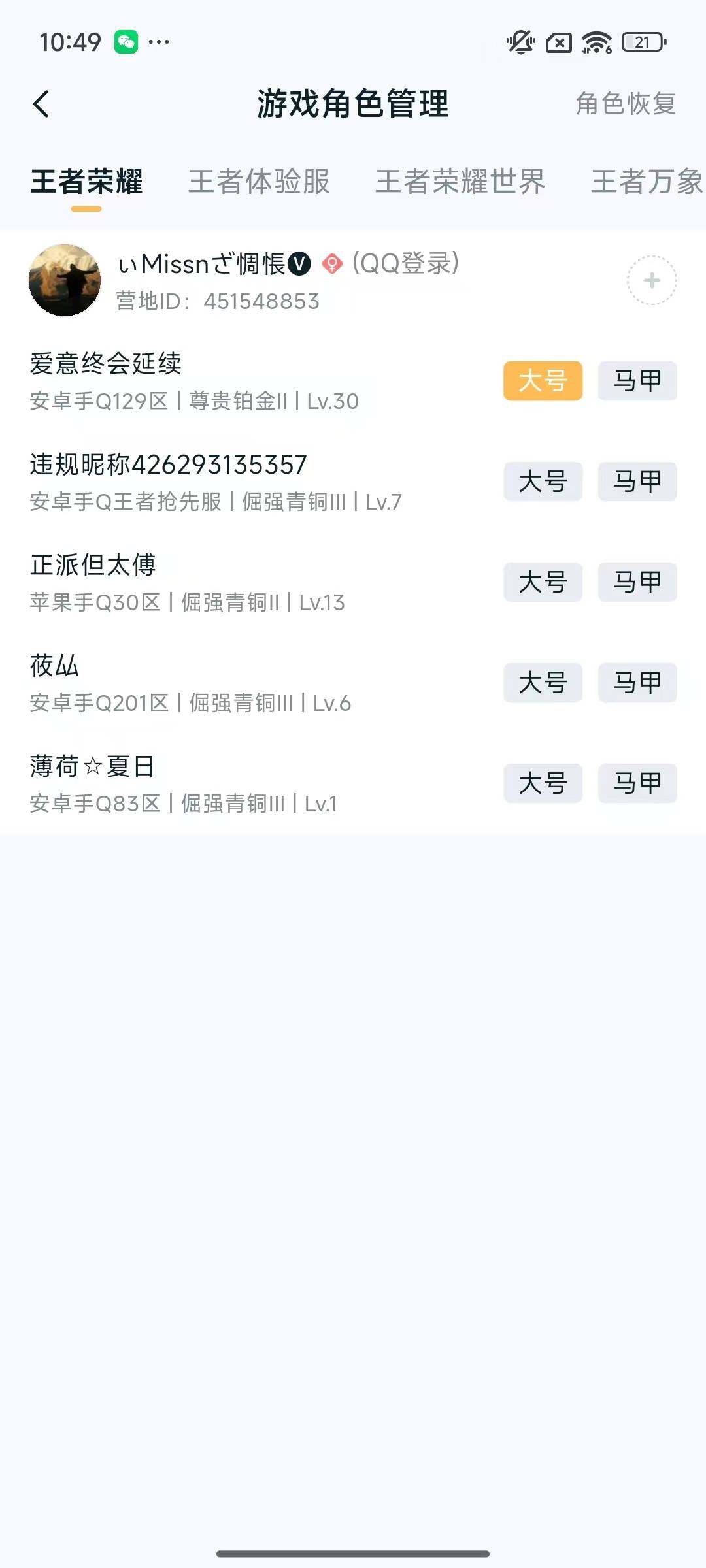
Task: Tap the highlighted 大号 button for 爱意终会延续
Action: [x=545, y=382]
